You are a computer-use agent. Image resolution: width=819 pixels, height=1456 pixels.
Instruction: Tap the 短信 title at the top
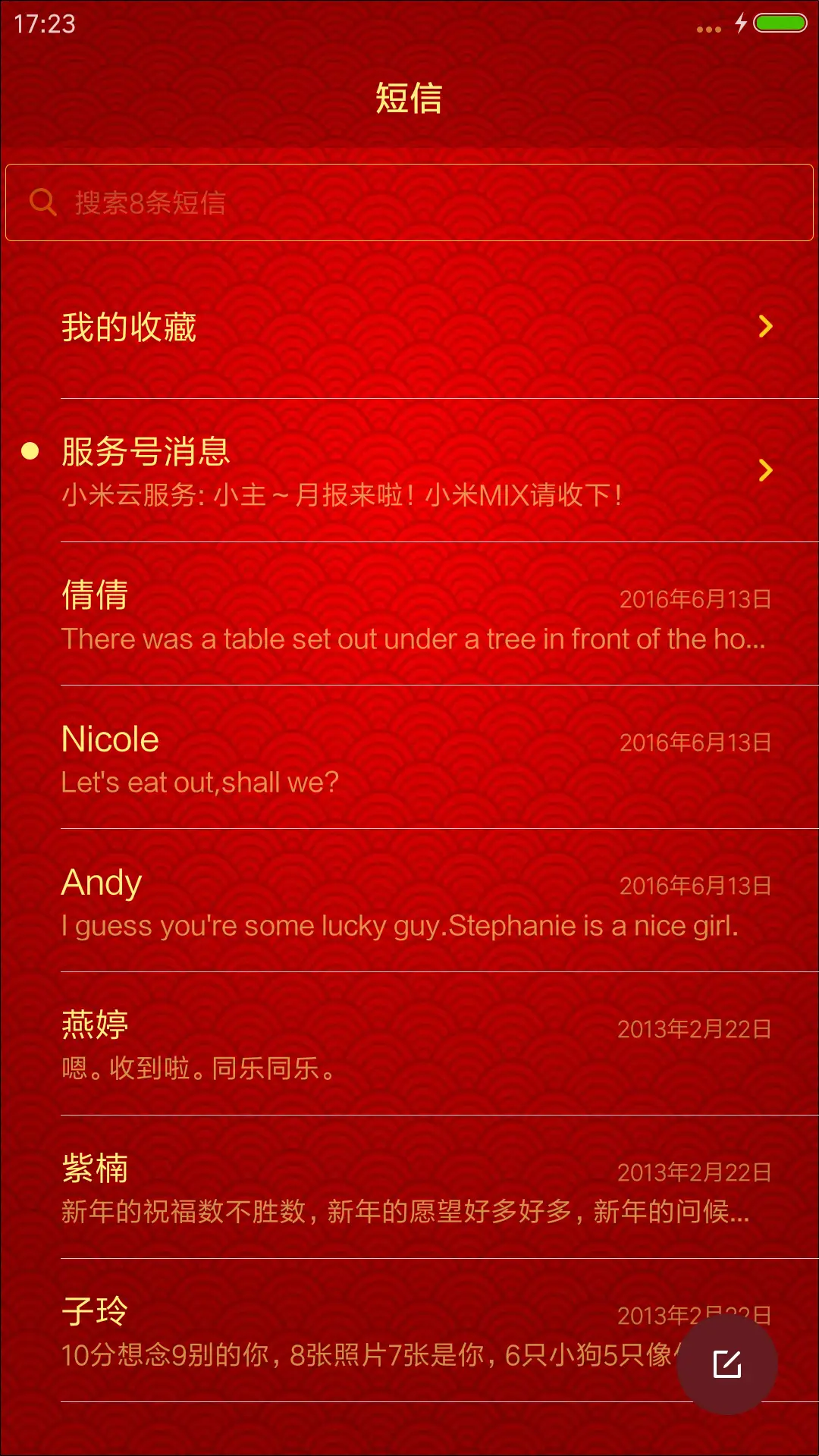409,99
